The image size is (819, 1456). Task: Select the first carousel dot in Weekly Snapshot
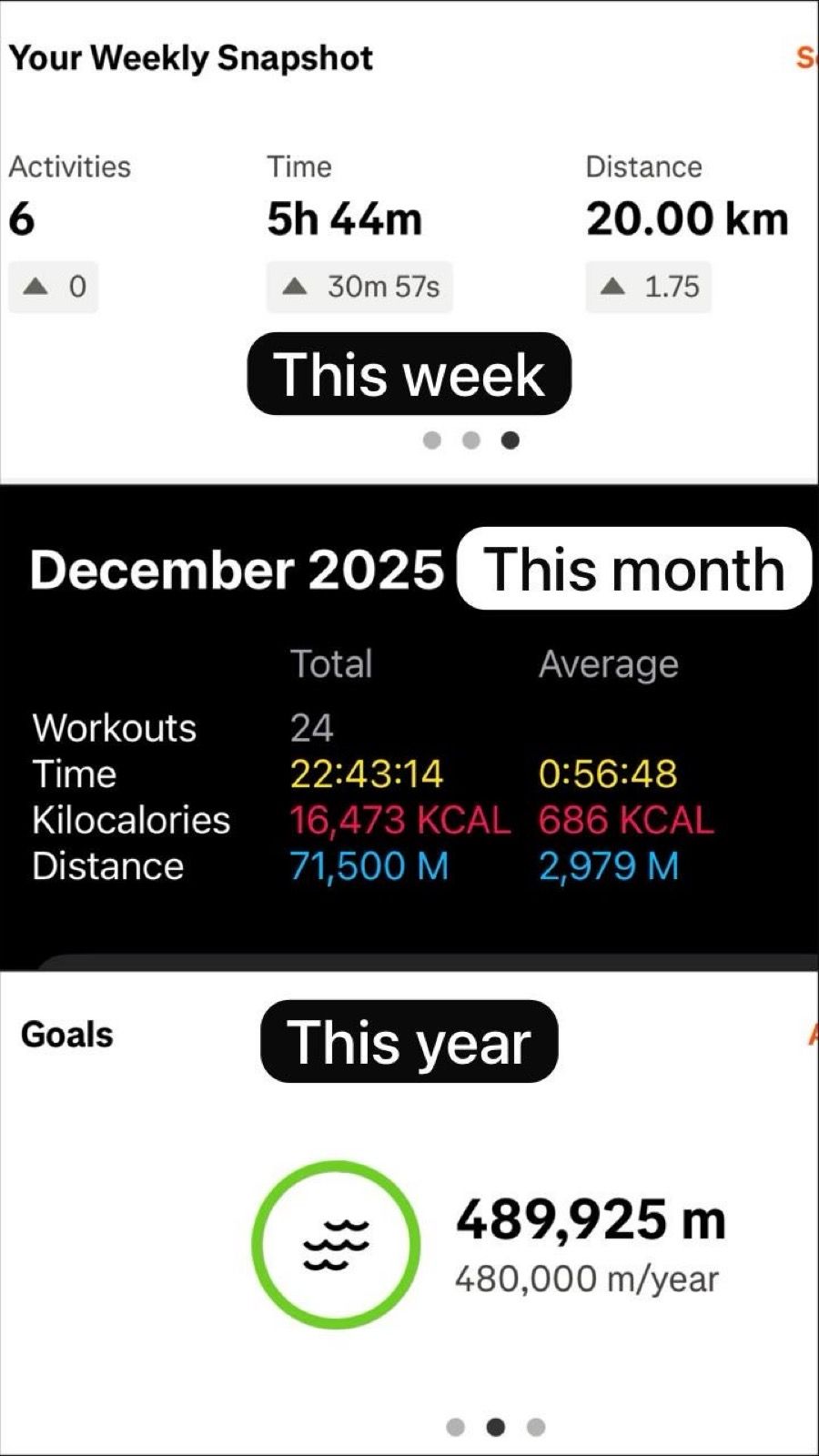433,440
